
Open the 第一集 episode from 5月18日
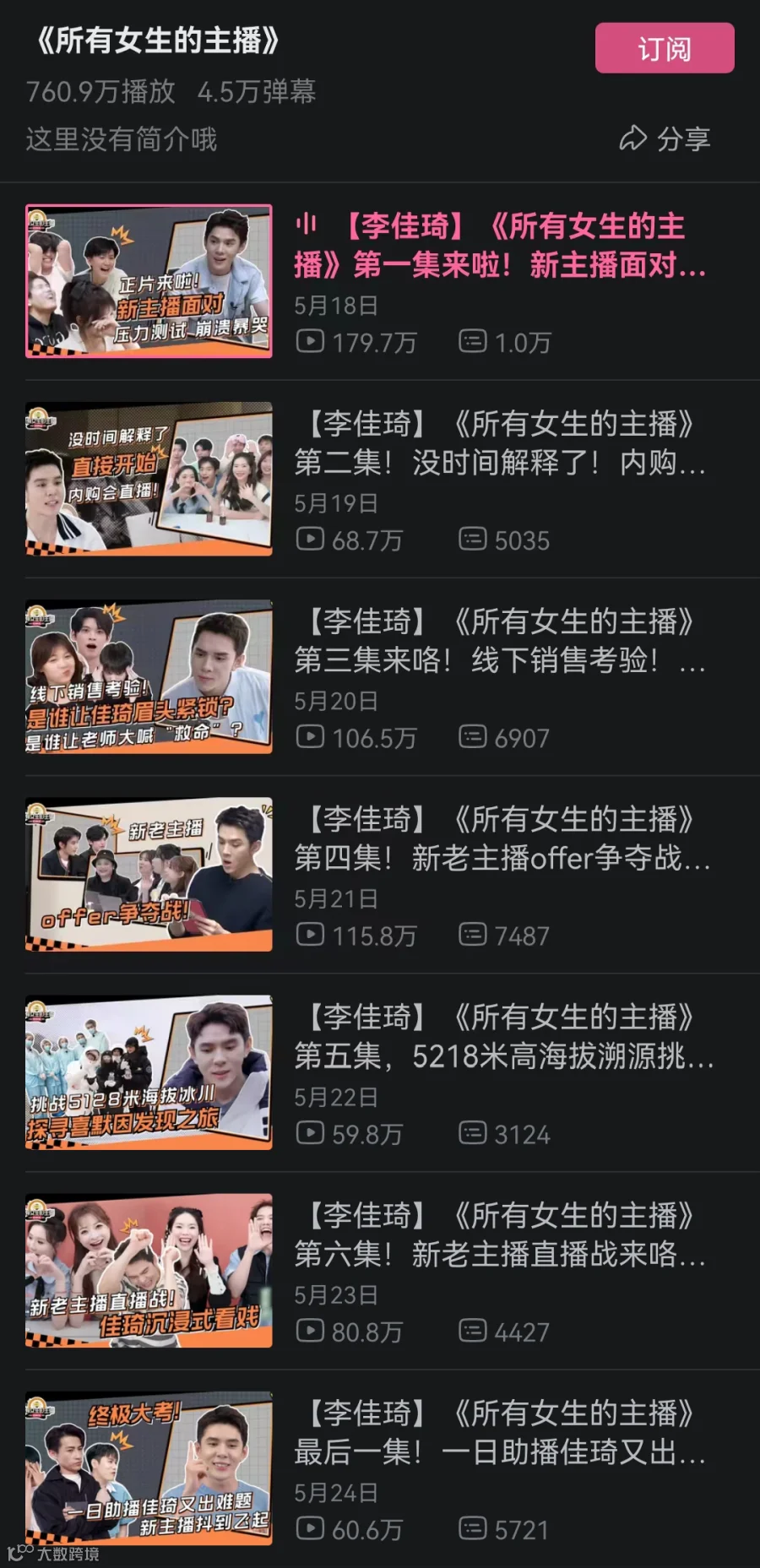pos(380,281)
